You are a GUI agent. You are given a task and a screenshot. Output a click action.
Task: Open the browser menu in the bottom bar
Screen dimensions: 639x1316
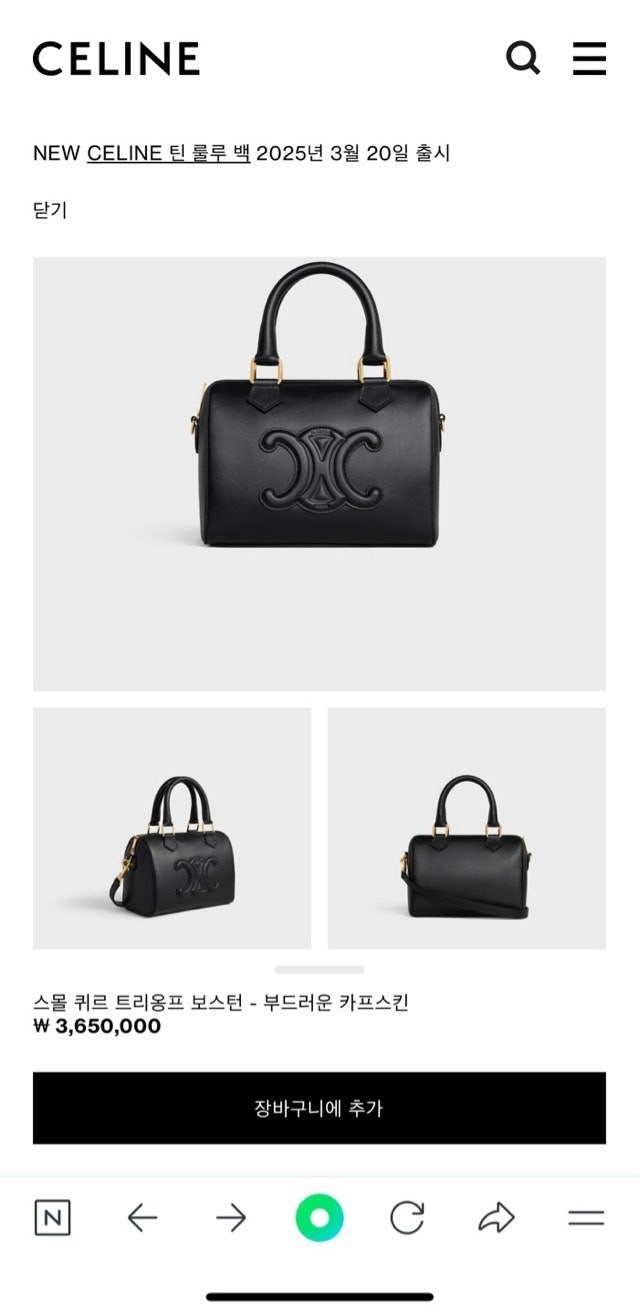click(x=586, y=1217)
